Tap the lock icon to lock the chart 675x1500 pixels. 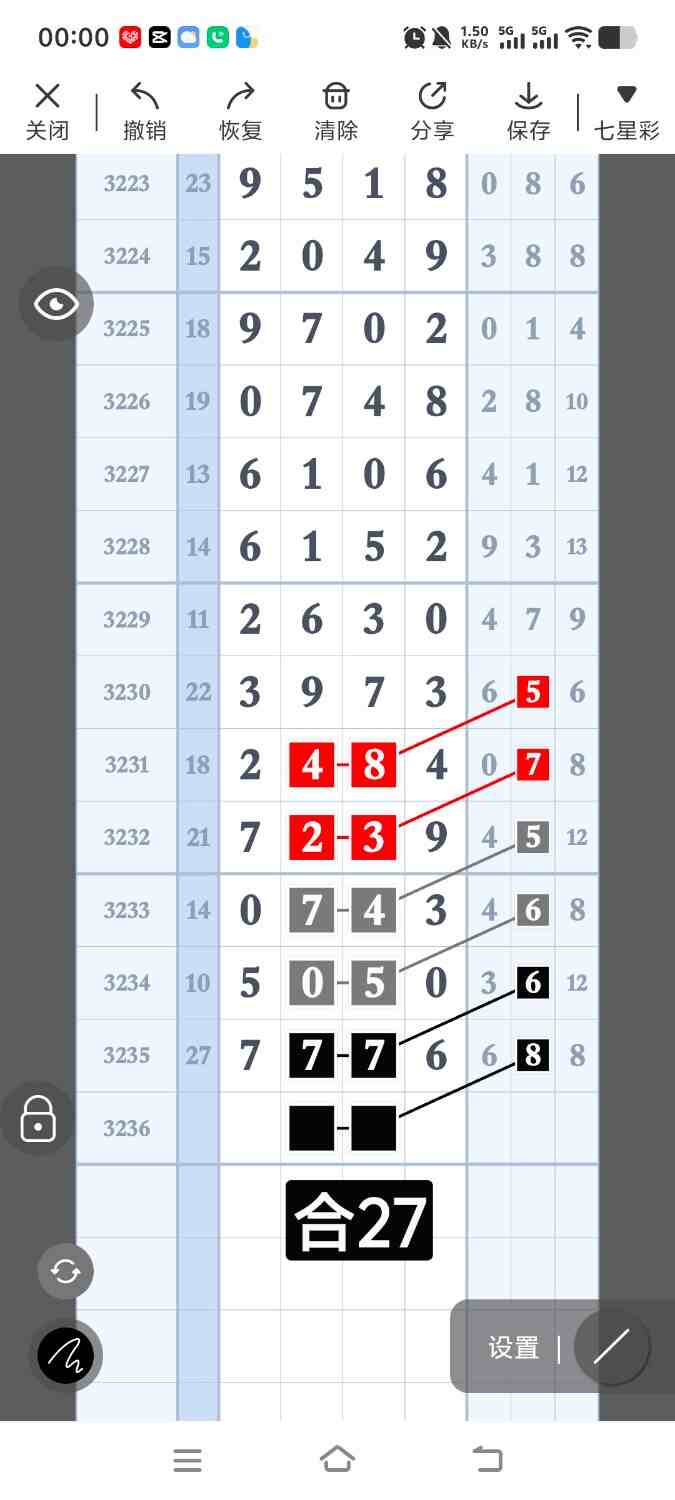pos(38,1119)
